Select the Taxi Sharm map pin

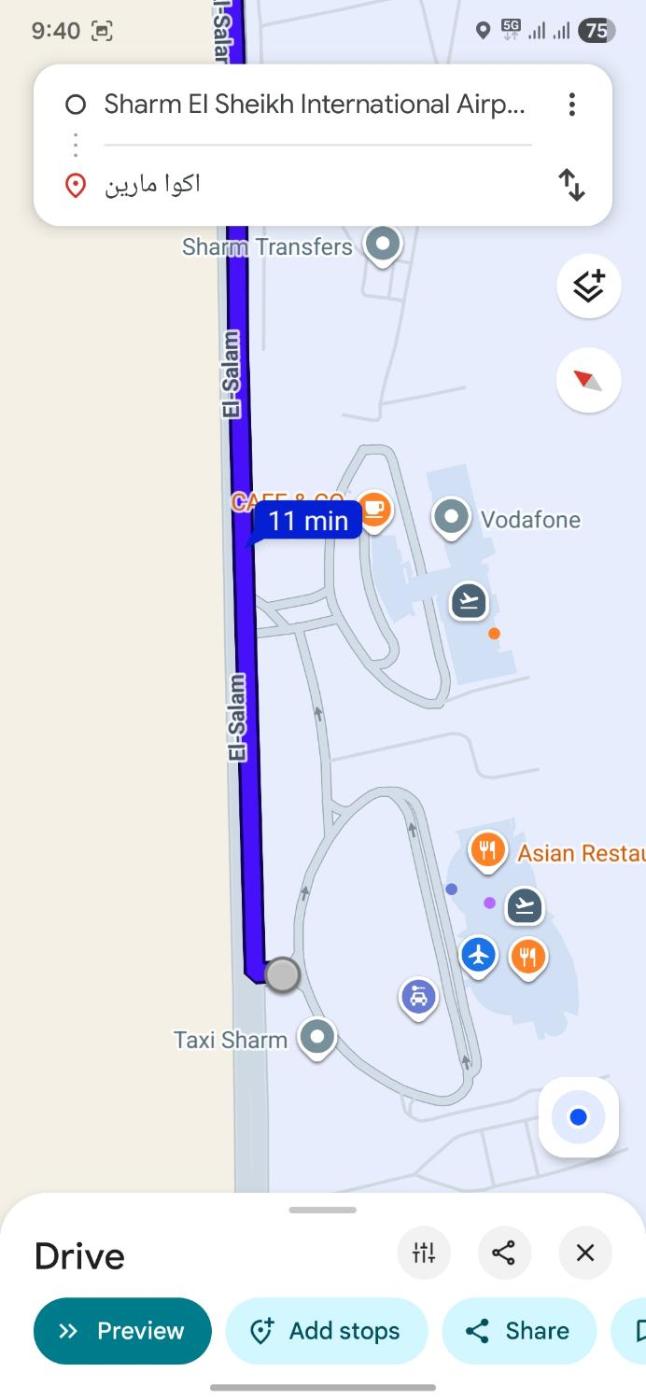coord(318,1036)
